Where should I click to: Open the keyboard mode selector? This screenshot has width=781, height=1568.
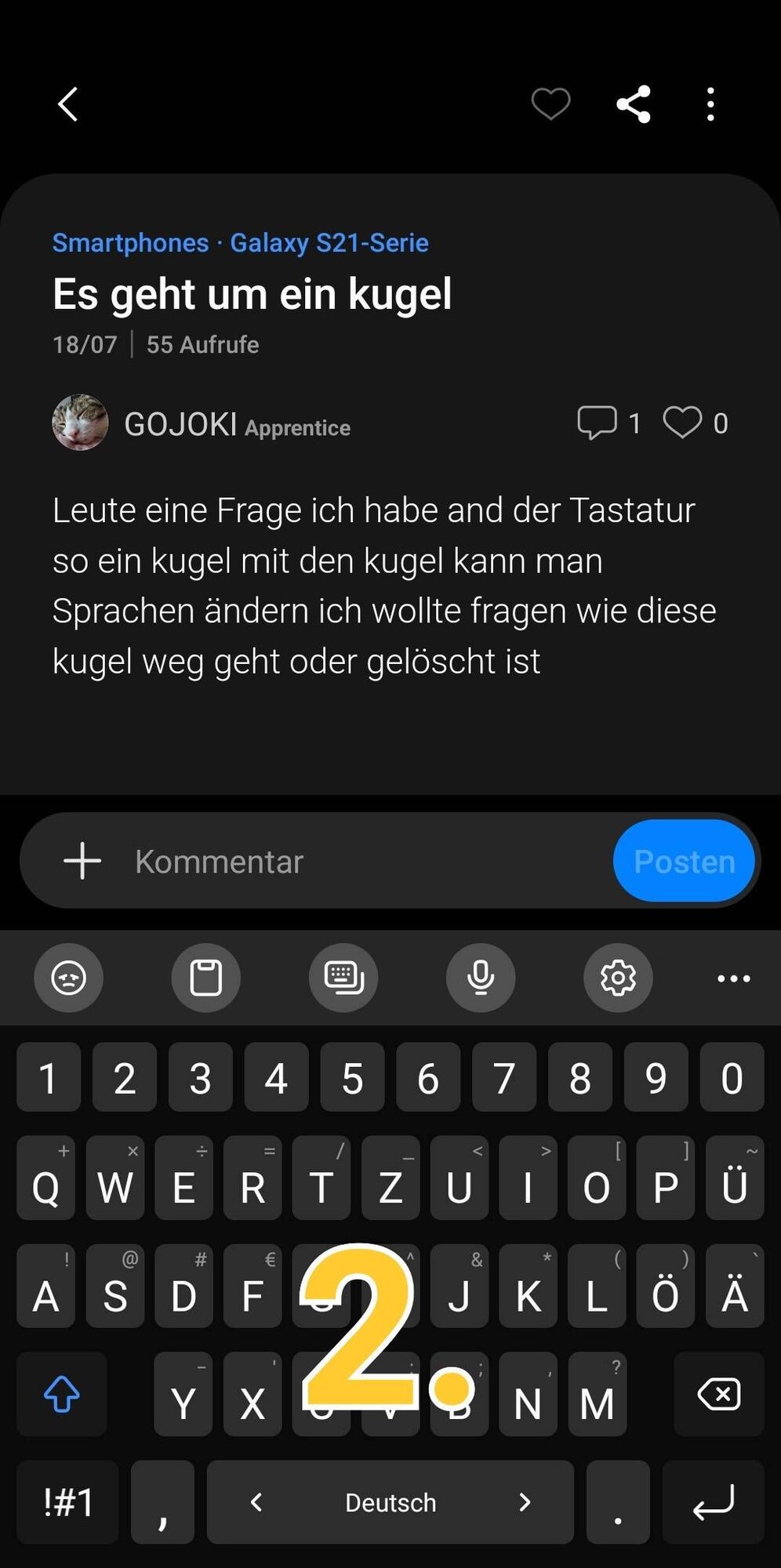pyautogui.click(x=343, y=978)
